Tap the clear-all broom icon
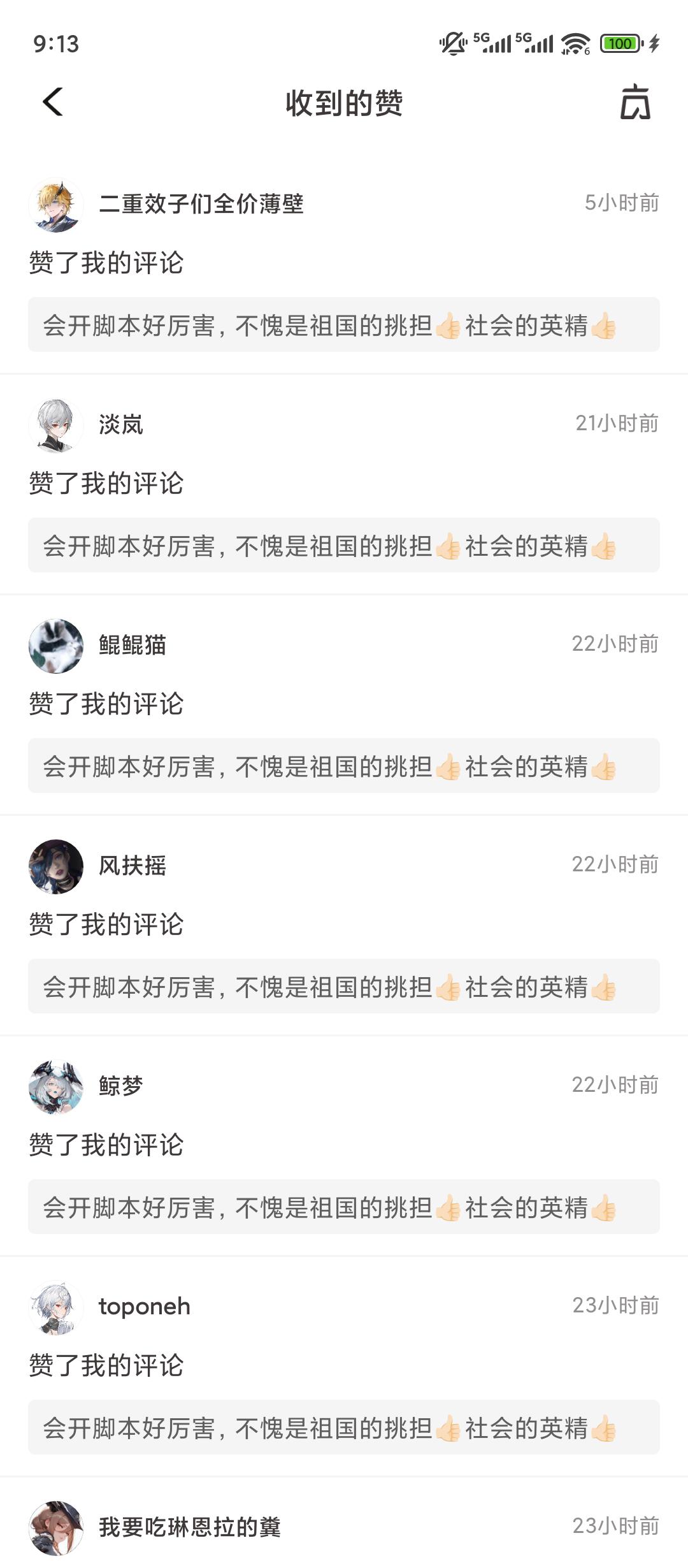The image size is (688, 1568). [635, 102]
